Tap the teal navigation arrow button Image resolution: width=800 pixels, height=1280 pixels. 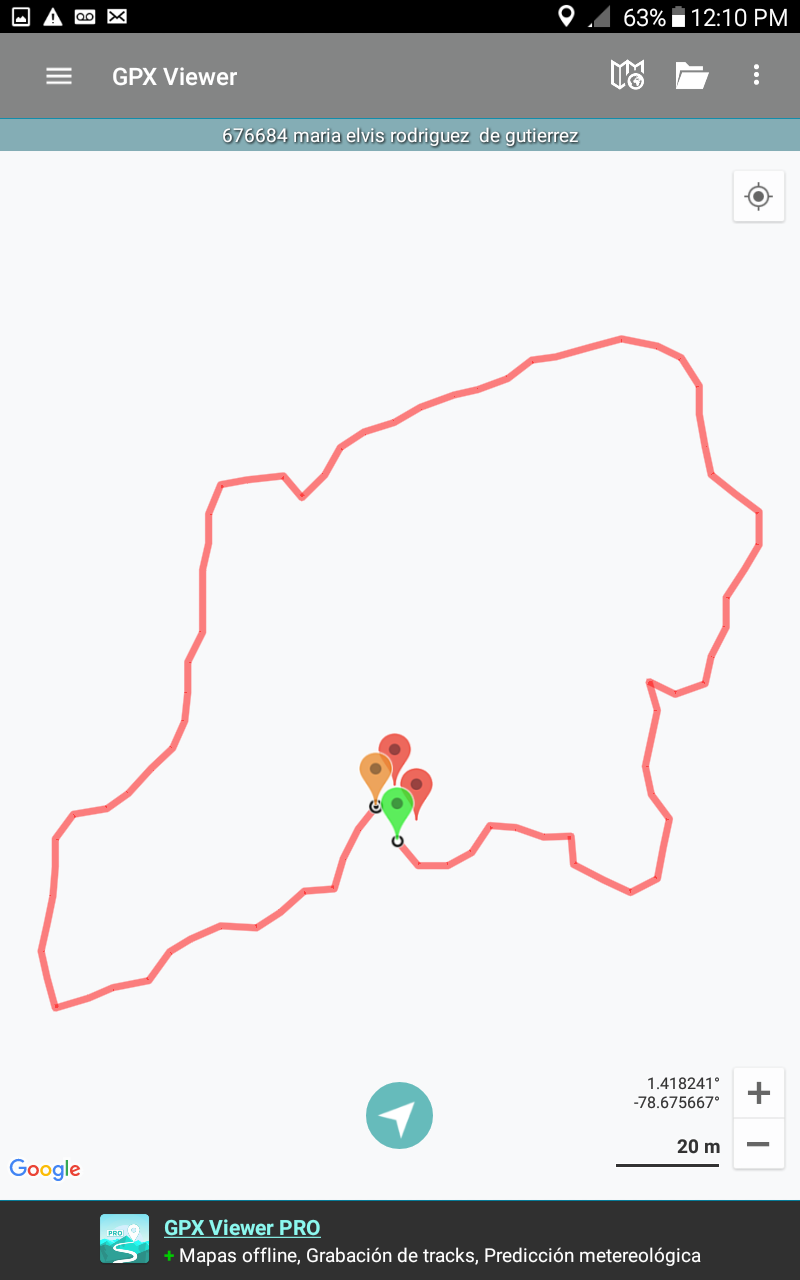click(399, 1115)
